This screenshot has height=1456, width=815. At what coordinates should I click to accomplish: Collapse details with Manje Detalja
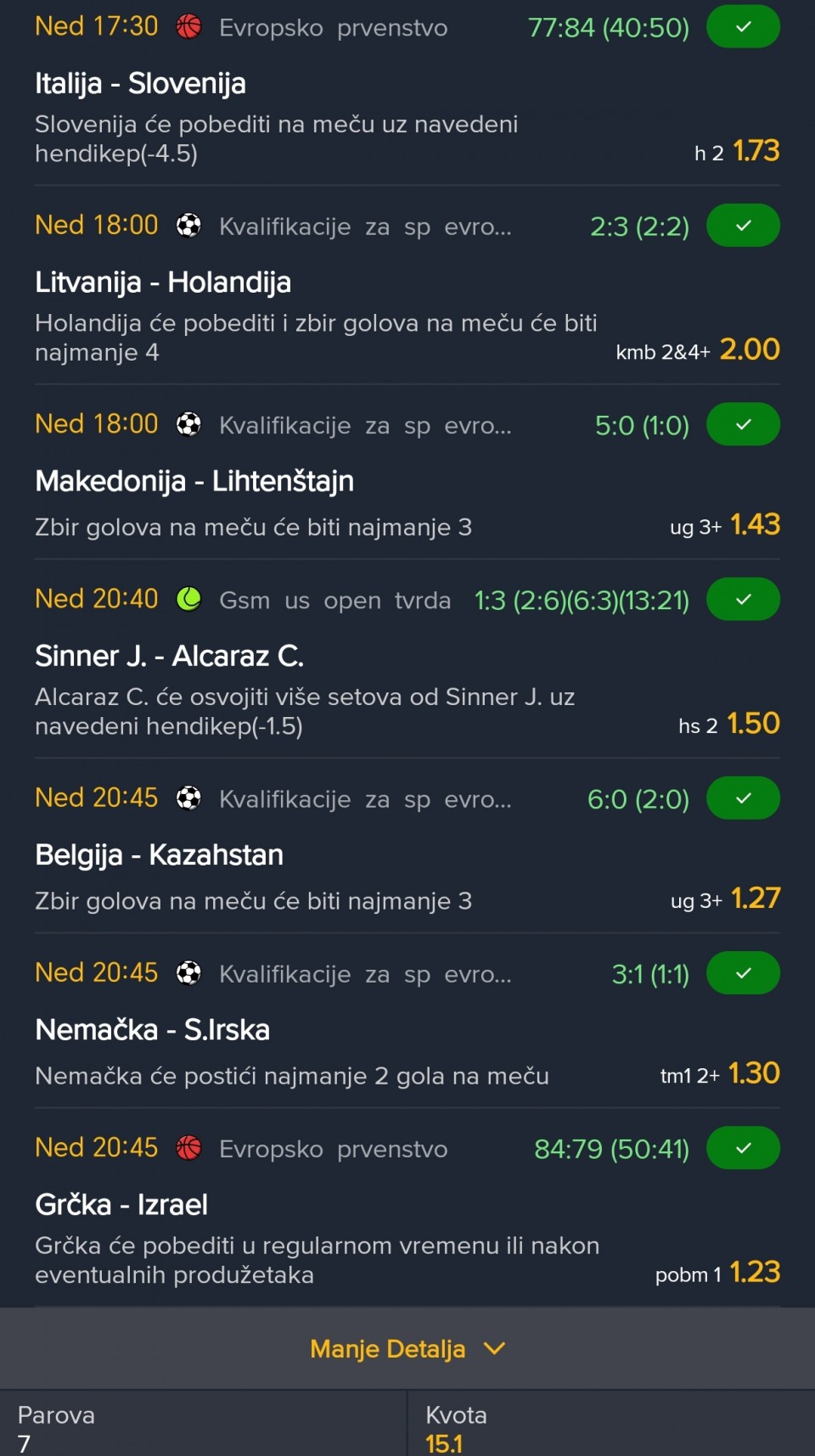(407, 1348)
